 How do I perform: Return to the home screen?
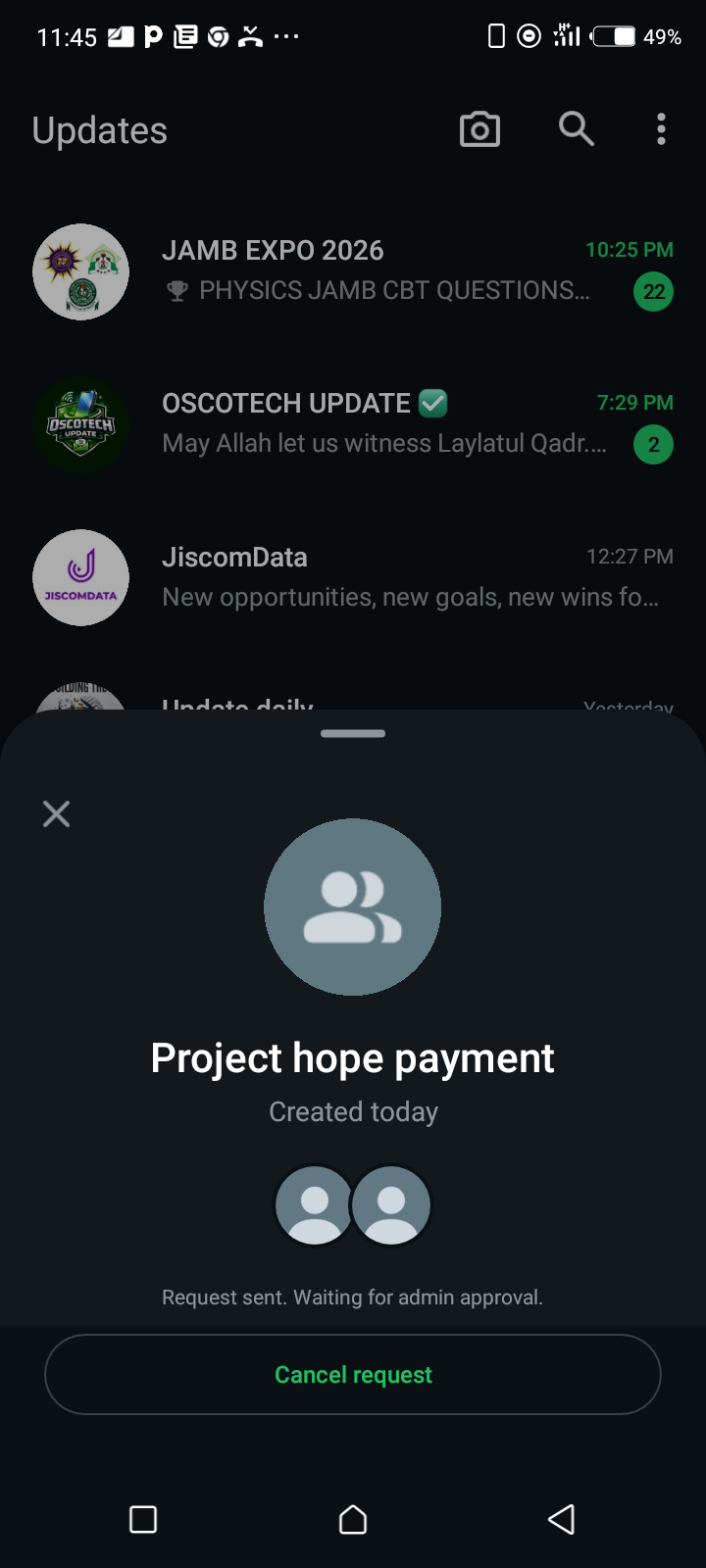click(353, 1519)
